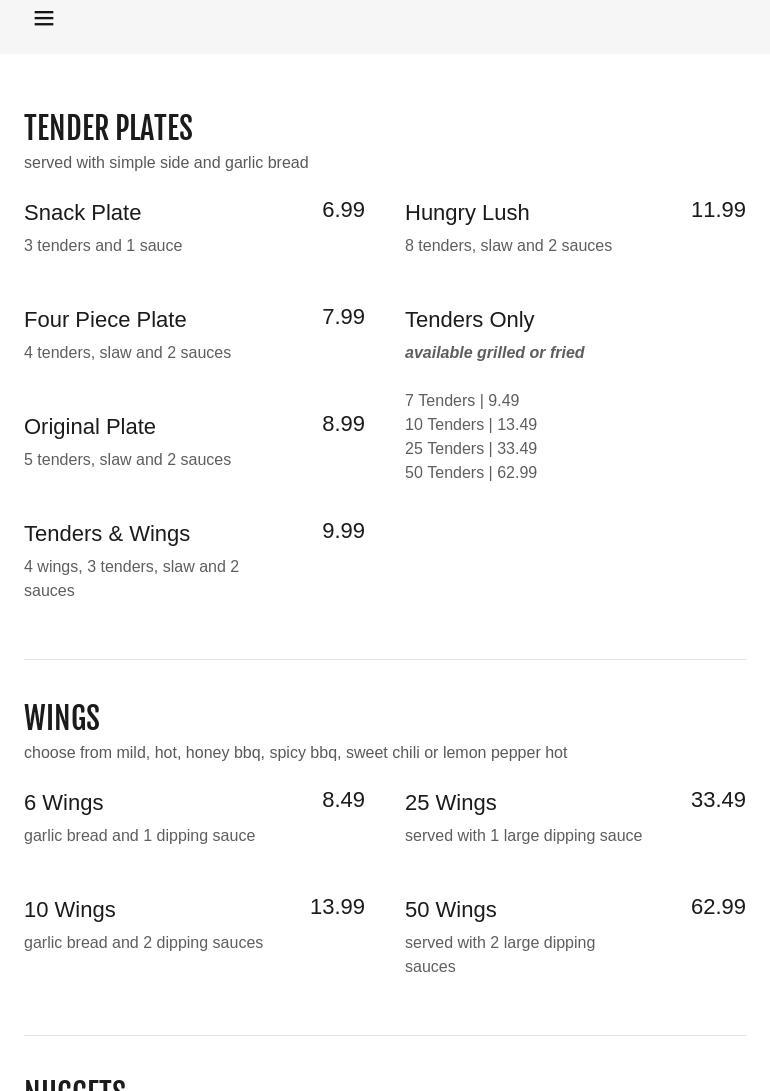Open the hamburger navigation menu
770x1091 pixels.
coord(44,18)
